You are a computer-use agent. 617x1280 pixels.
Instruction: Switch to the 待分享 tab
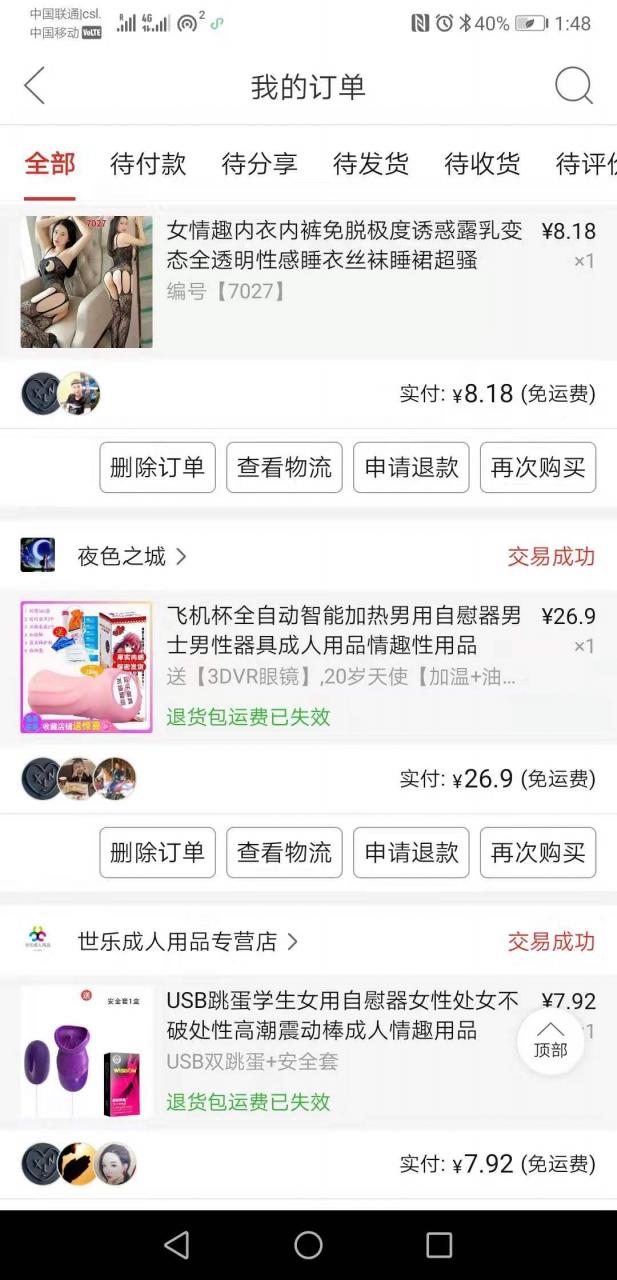(259, 164)
